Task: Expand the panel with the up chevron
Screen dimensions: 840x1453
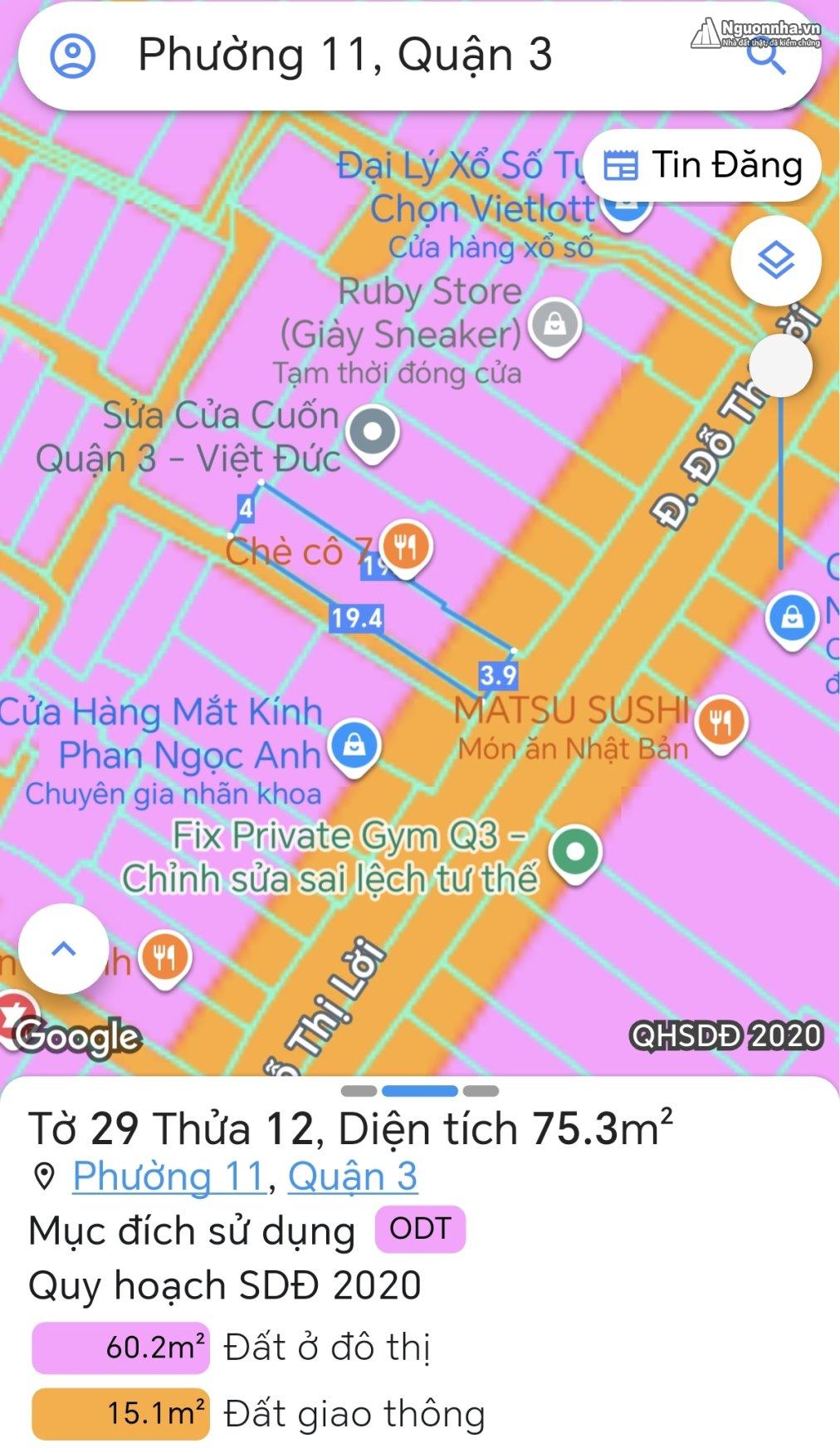Action: (64, 949)
